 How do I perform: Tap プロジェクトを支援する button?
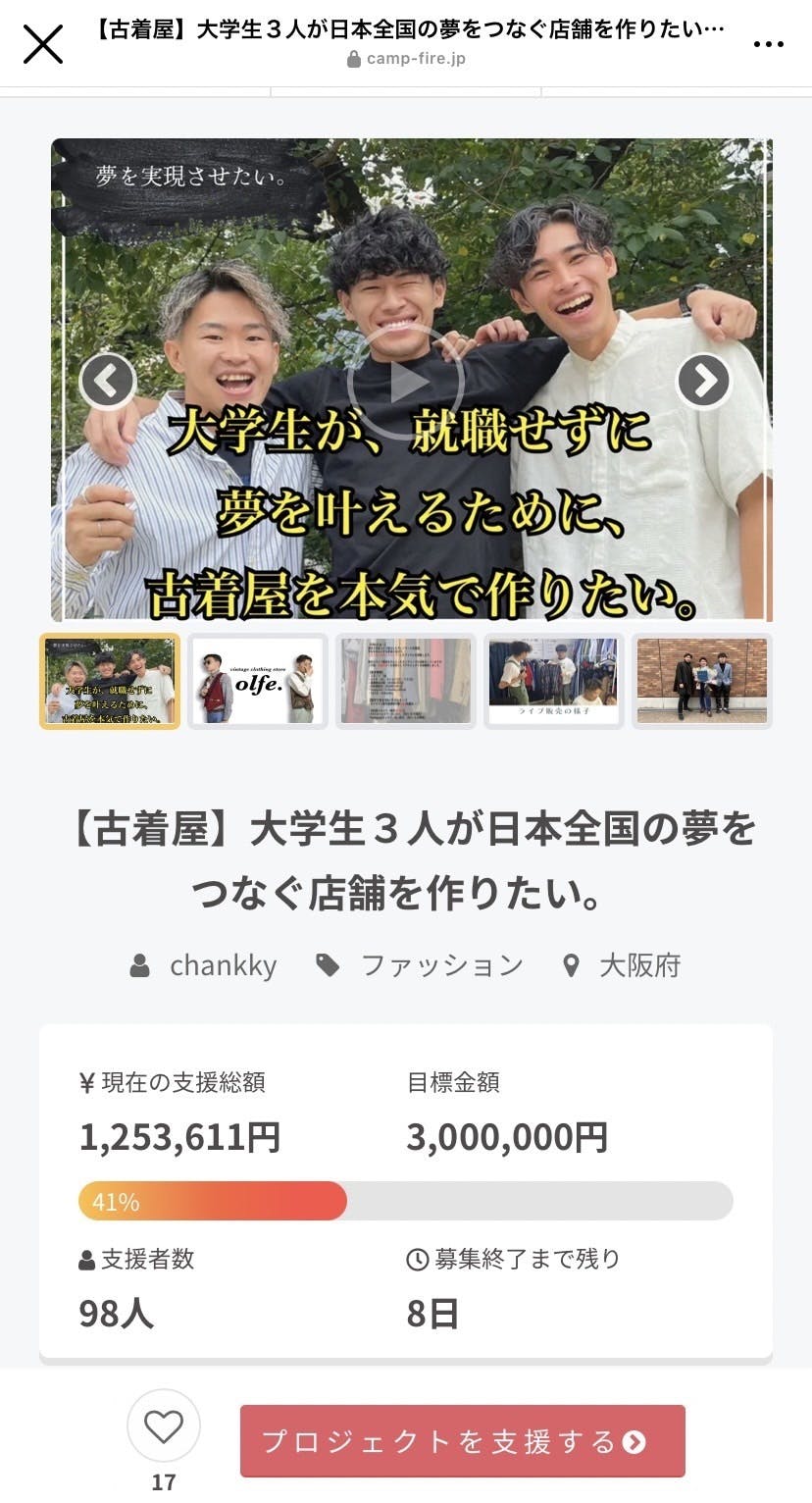click(462, 1441)
